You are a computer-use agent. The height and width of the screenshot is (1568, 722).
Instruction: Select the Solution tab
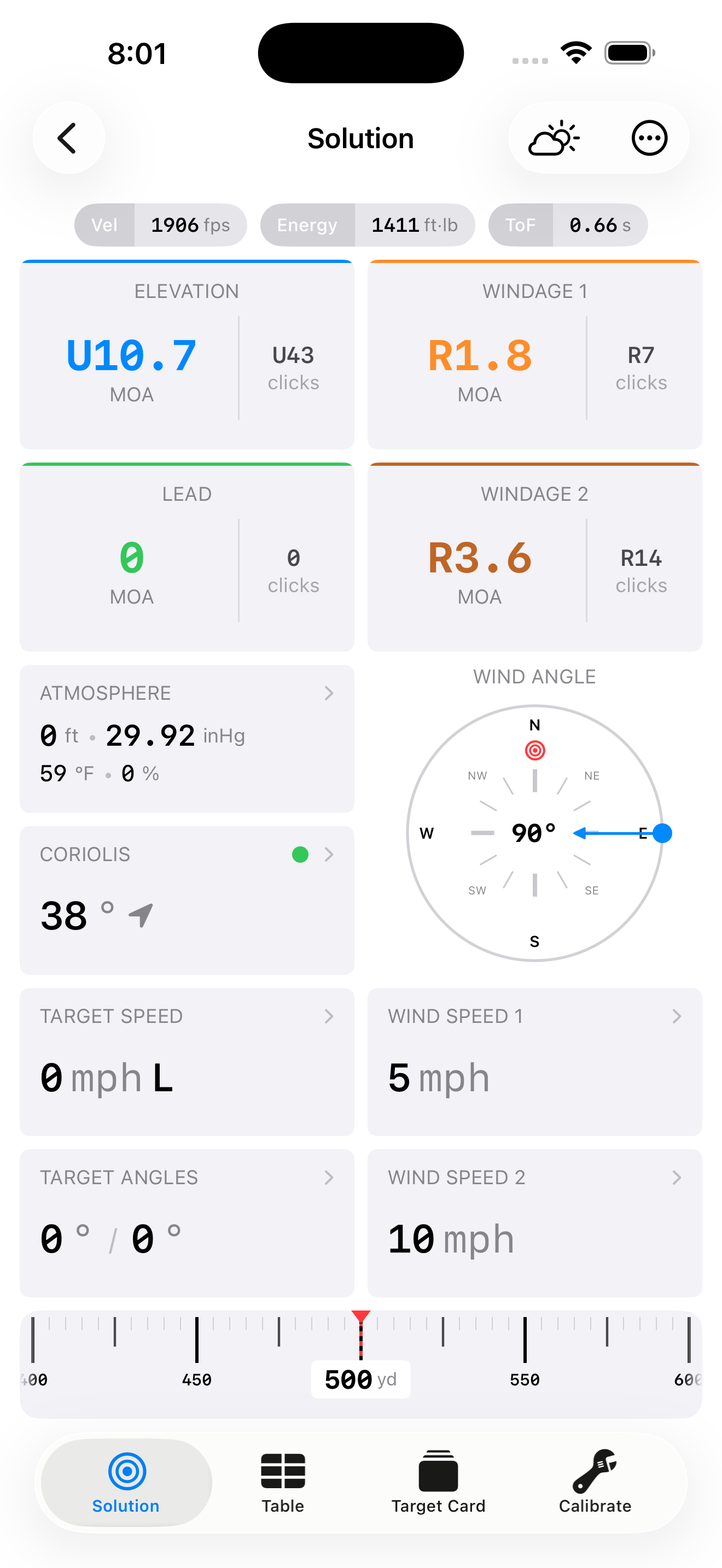(126, 1483)
